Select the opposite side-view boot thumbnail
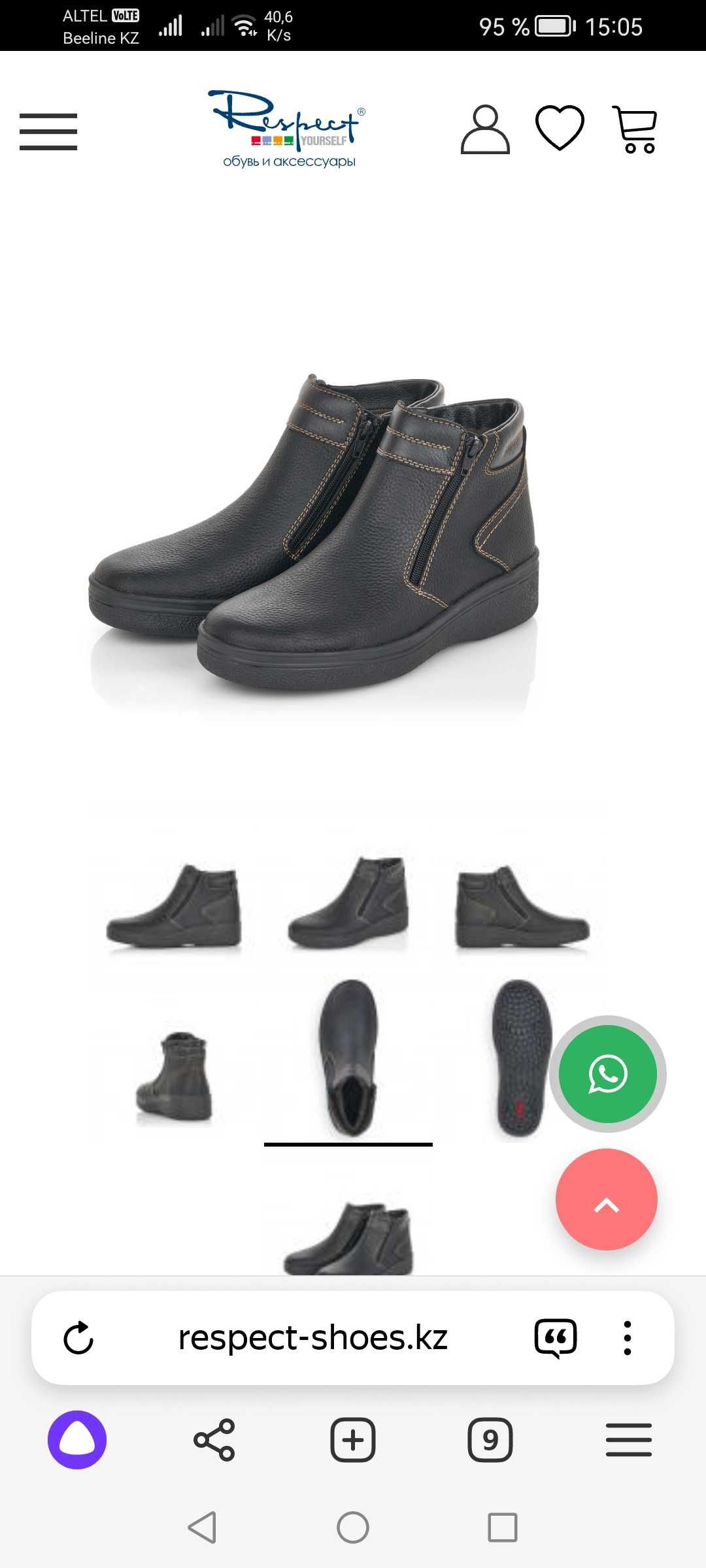Screen dimensions: 706x1568 tap(522, 907)
